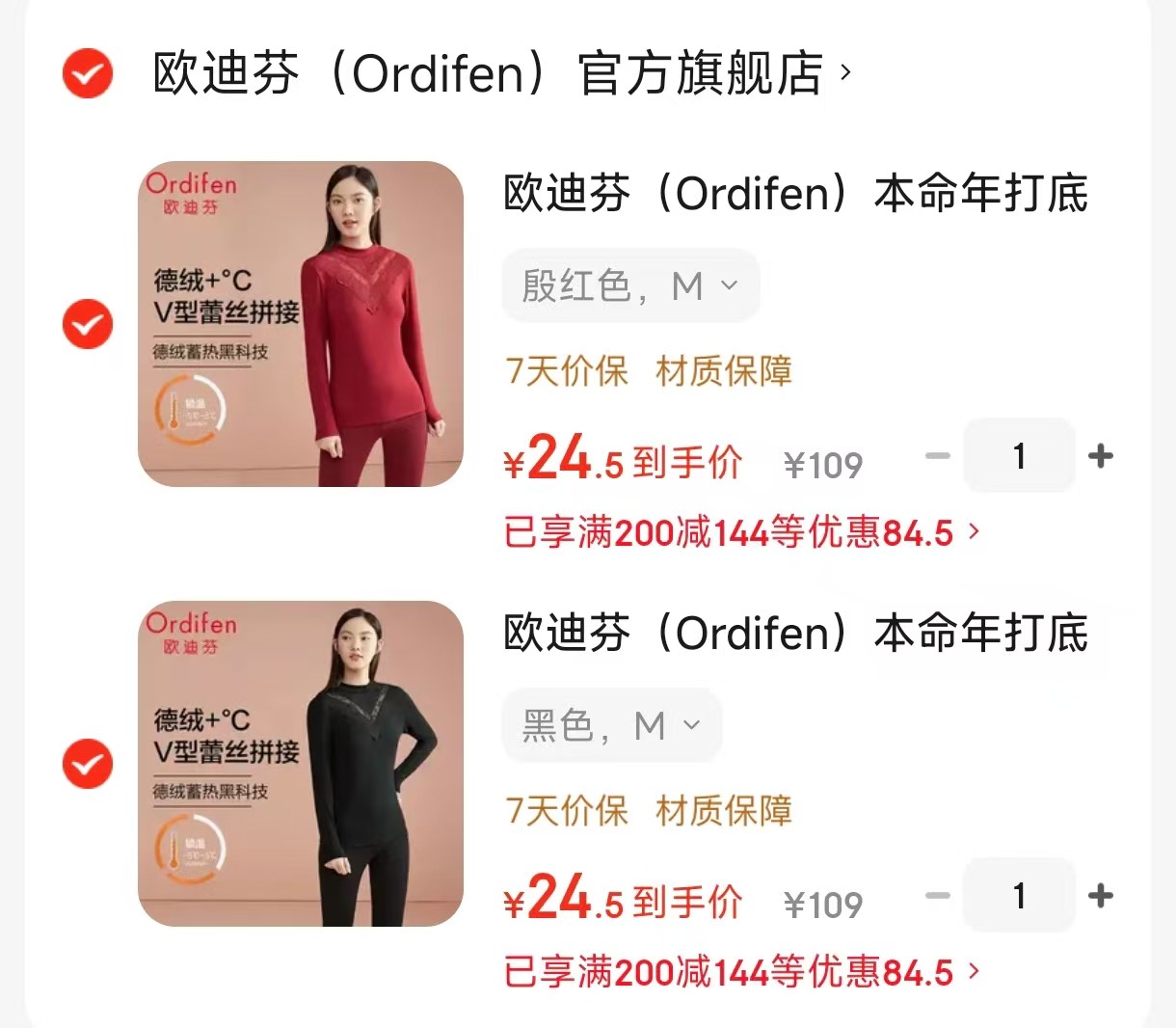Change the 黑色, M variant dropdown
1176x1028 pixels.
point(611,725)
